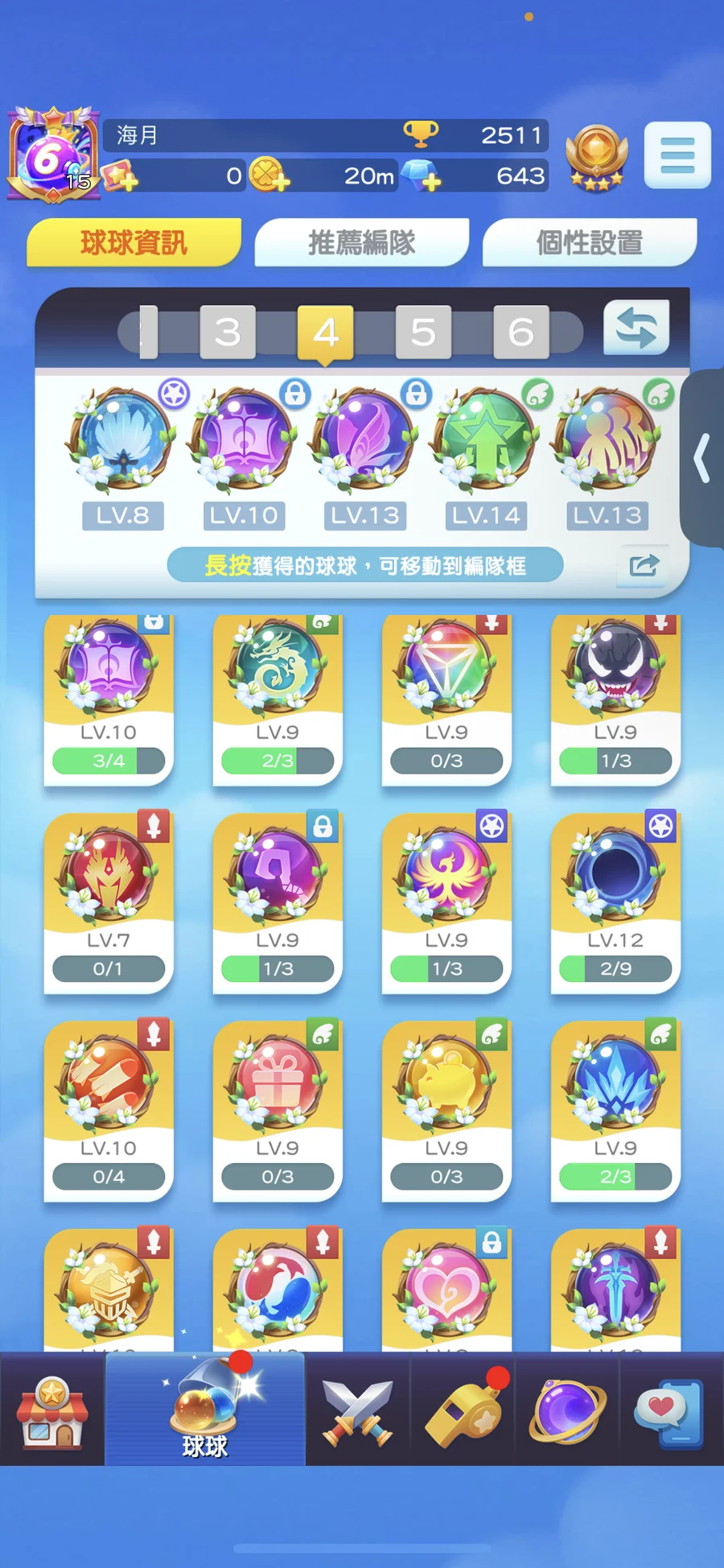
Task: Share the current team lineup
Action: coord(644,565)
